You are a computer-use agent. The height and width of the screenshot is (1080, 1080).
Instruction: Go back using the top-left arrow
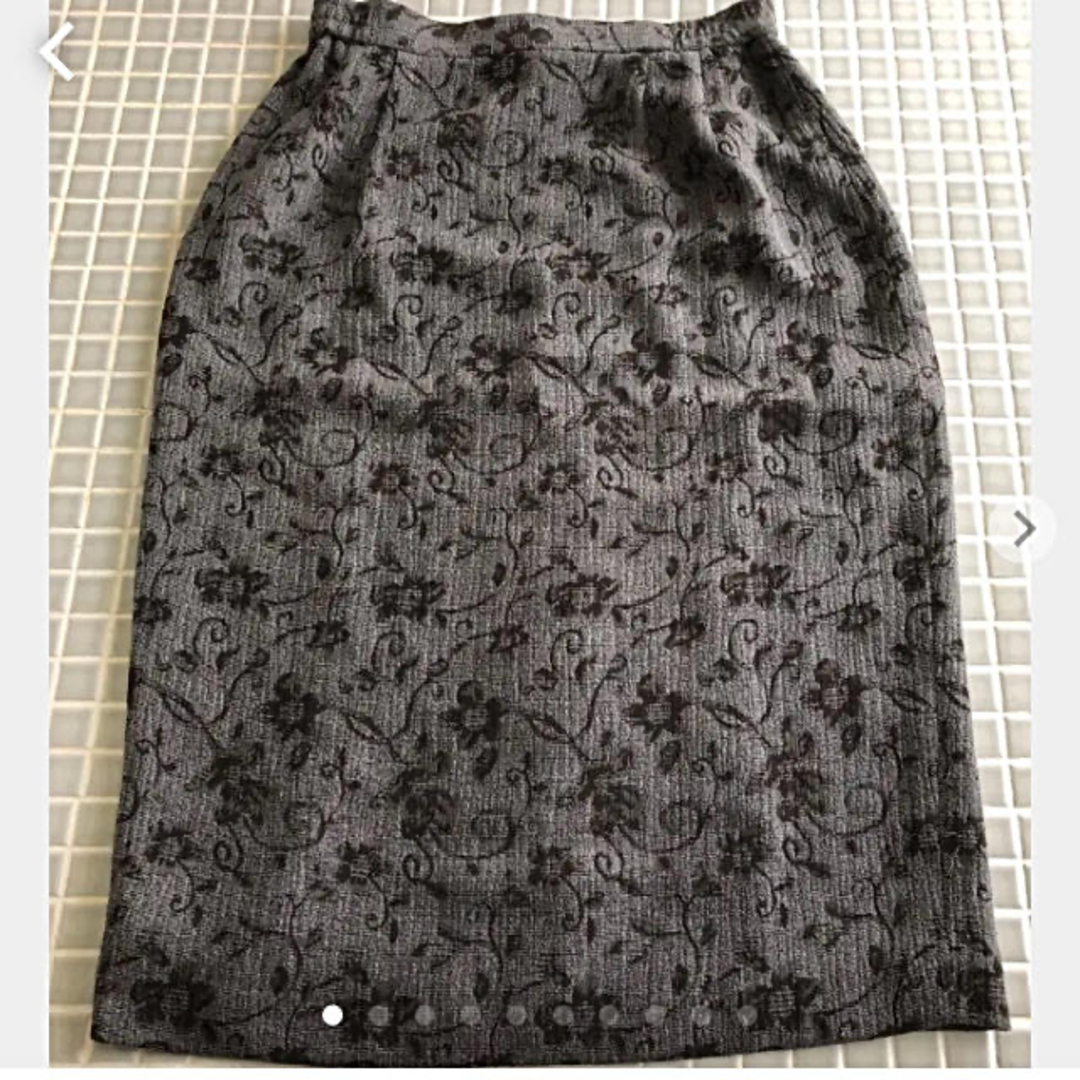57,51
